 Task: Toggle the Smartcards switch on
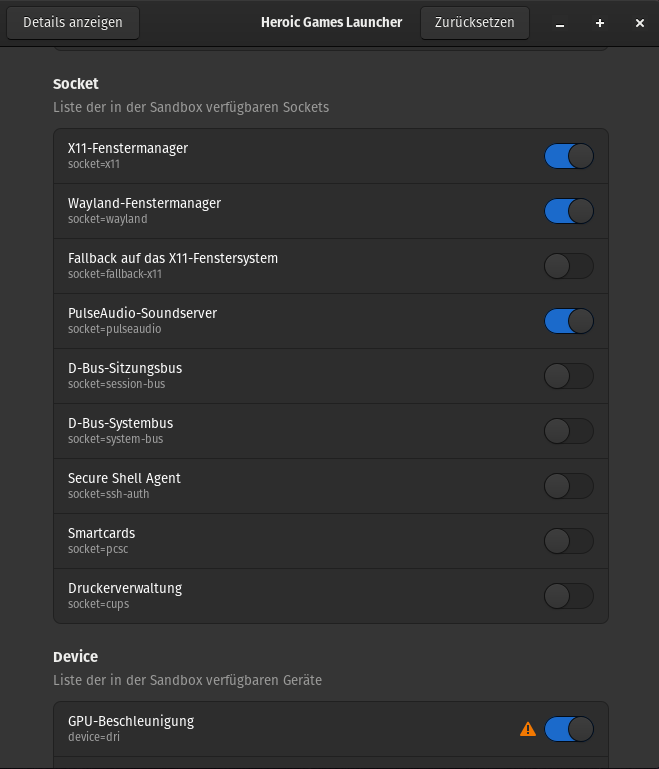[x=569, y=541]
